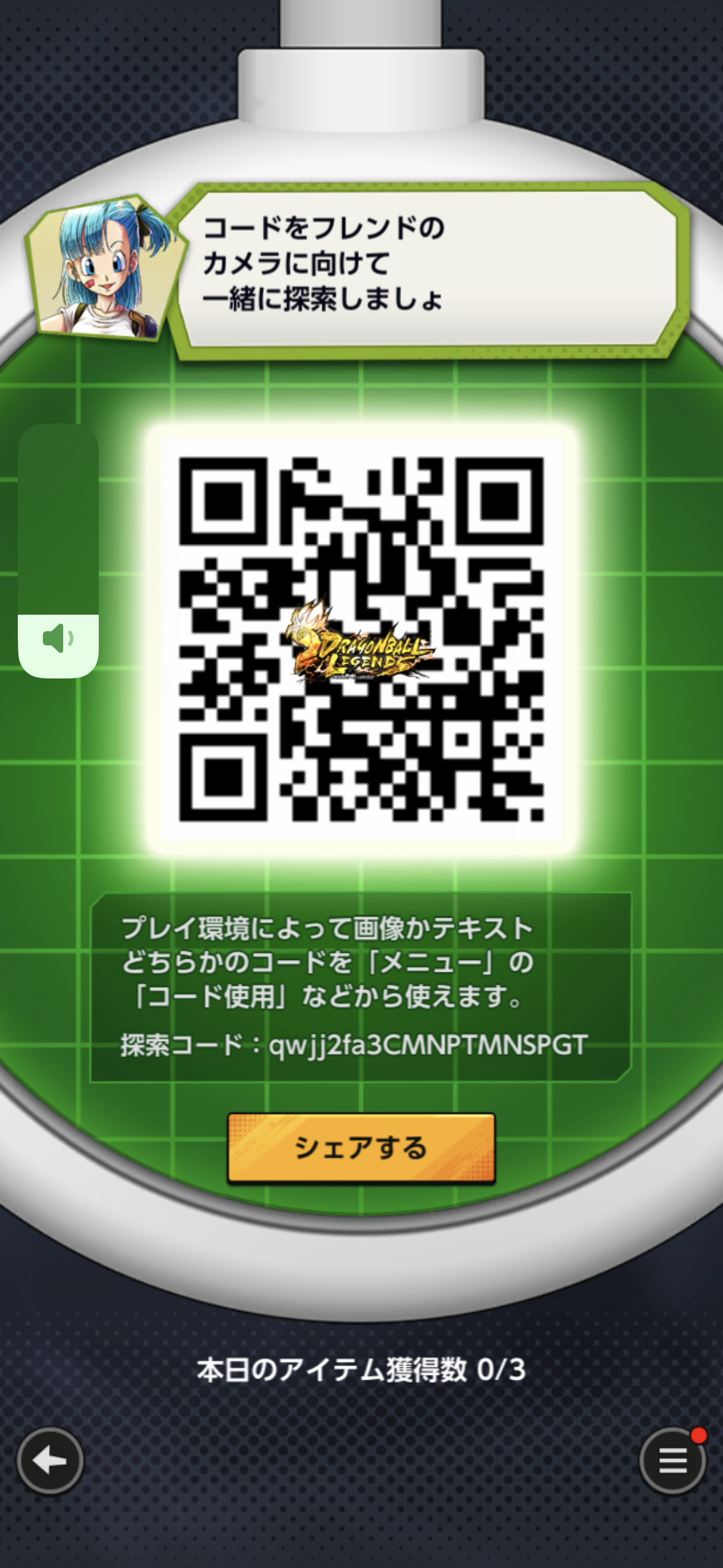Viewport: 723px width, 1568px height.
Task: Tap the シェアする share button
Action: [361, 1148]
